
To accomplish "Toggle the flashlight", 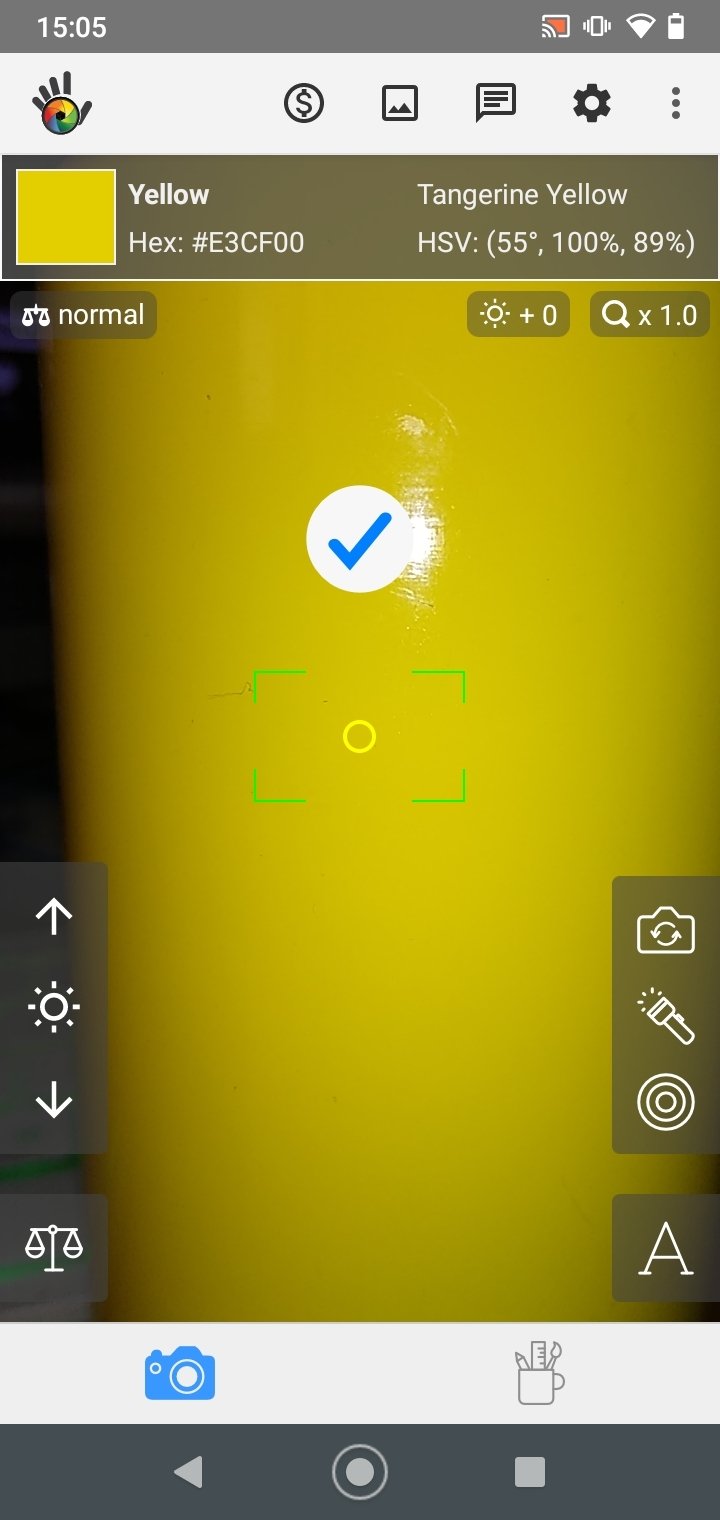I will tap(666, 1017).
